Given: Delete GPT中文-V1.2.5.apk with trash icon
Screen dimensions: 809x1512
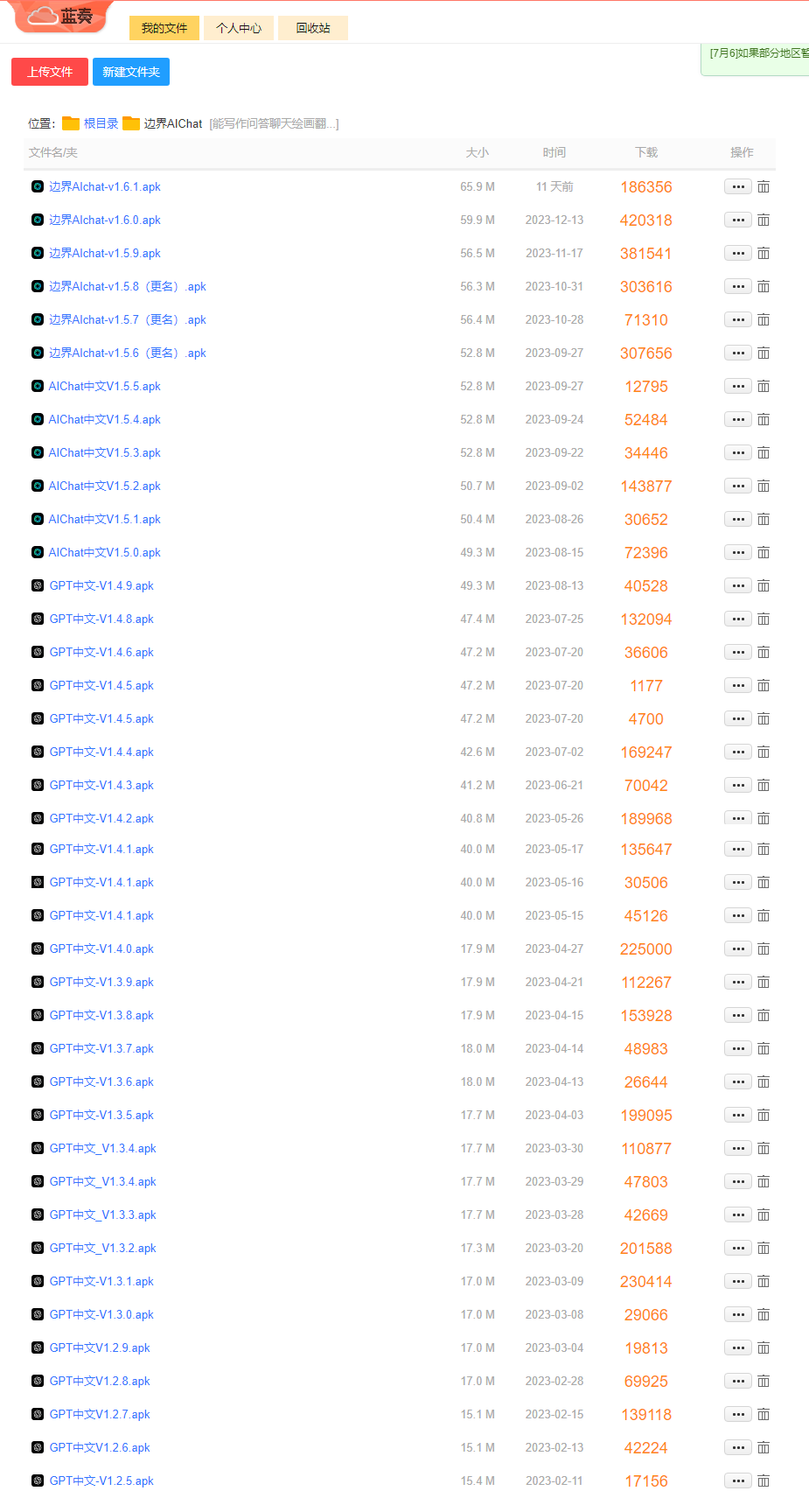Looking at the screenshot, I should pos(764,1480).
